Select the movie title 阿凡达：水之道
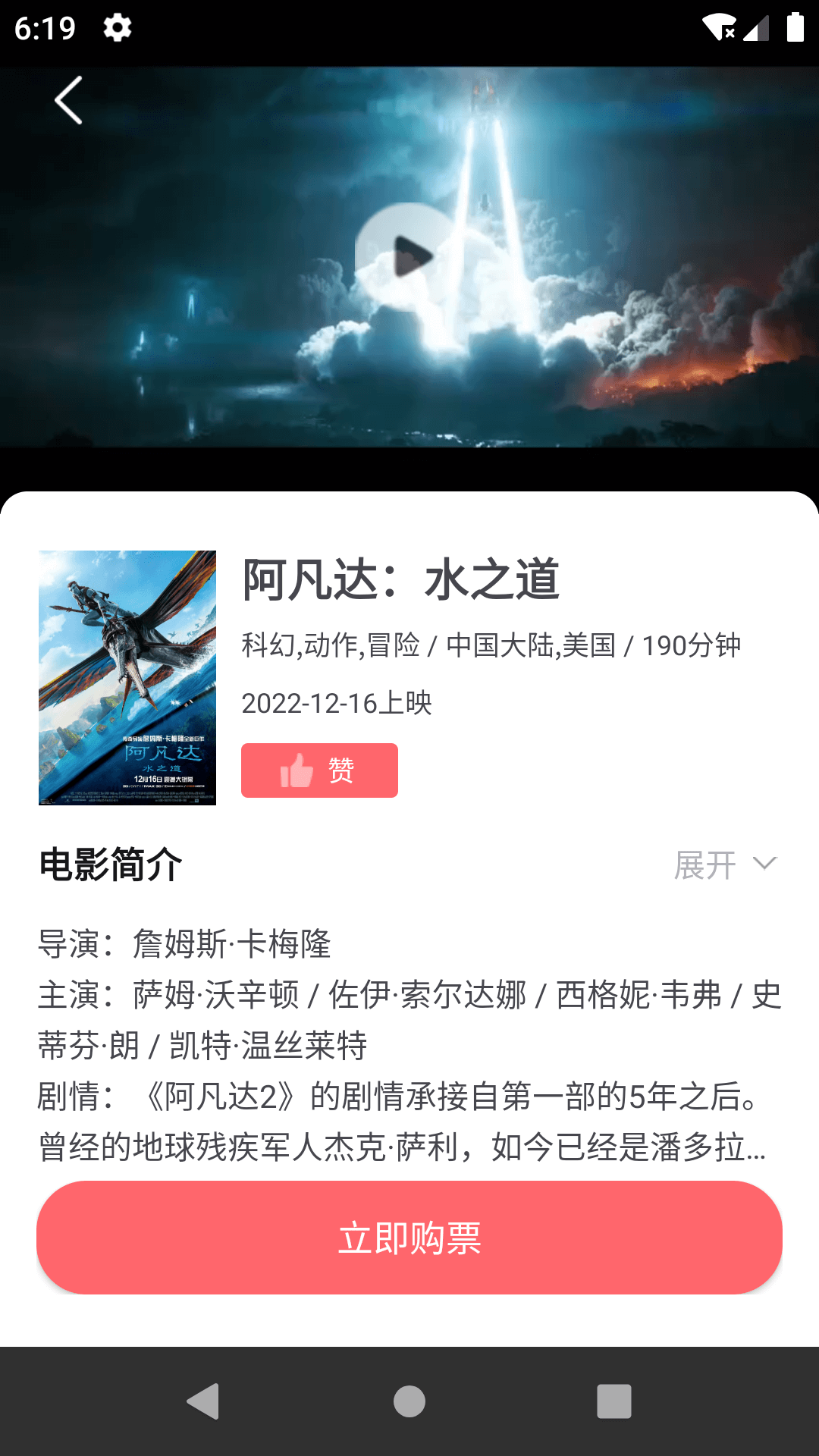This screenshot has height=1456, width=819. pos(401,581)
